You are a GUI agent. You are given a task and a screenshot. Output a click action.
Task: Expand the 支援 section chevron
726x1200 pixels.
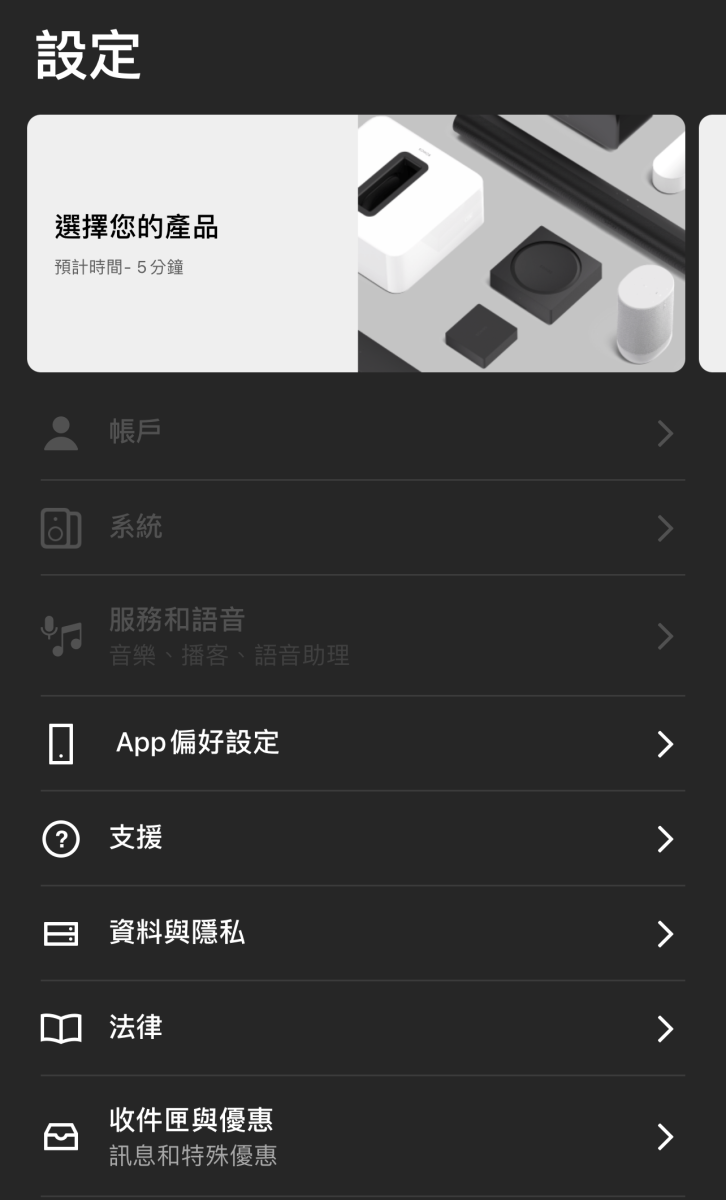[664, 839]
